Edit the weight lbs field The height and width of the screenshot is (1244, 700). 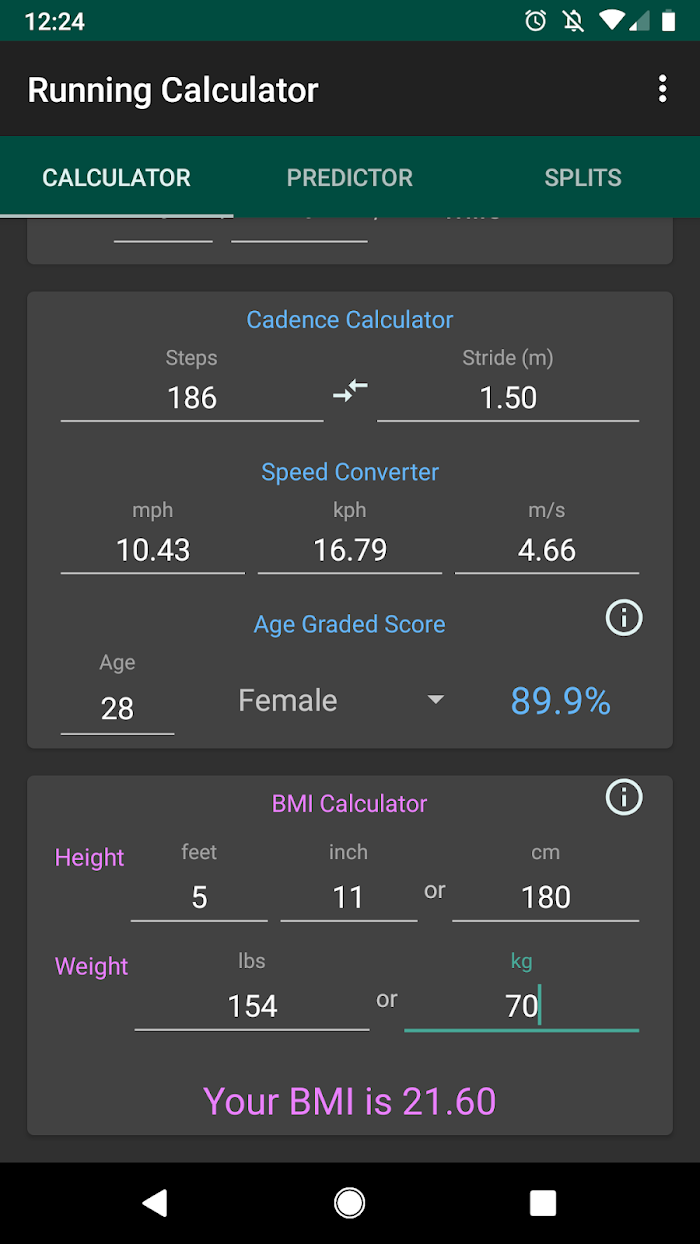pyautogui.click(x=252, y=1006)
